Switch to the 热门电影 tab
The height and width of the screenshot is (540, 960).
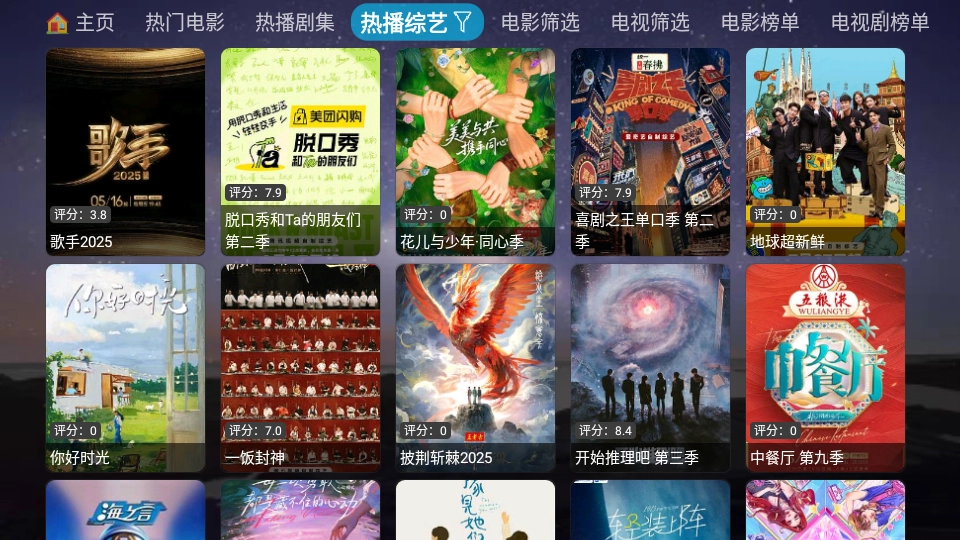coord(185,22)
